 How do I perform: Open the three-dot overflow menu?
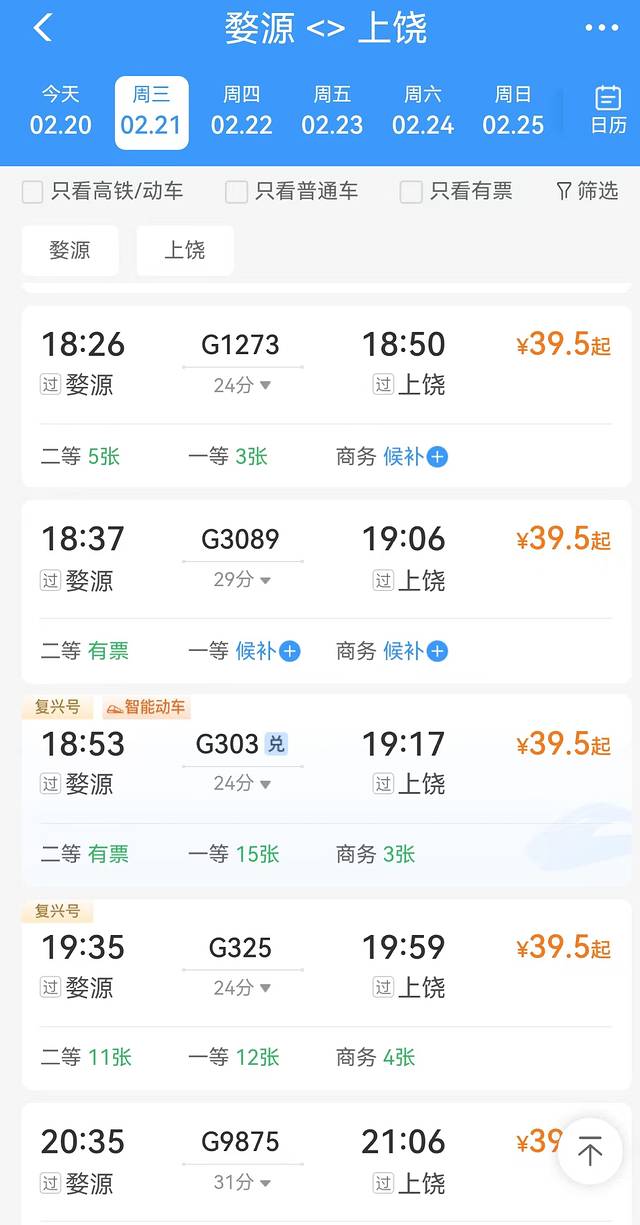point(601,28)
